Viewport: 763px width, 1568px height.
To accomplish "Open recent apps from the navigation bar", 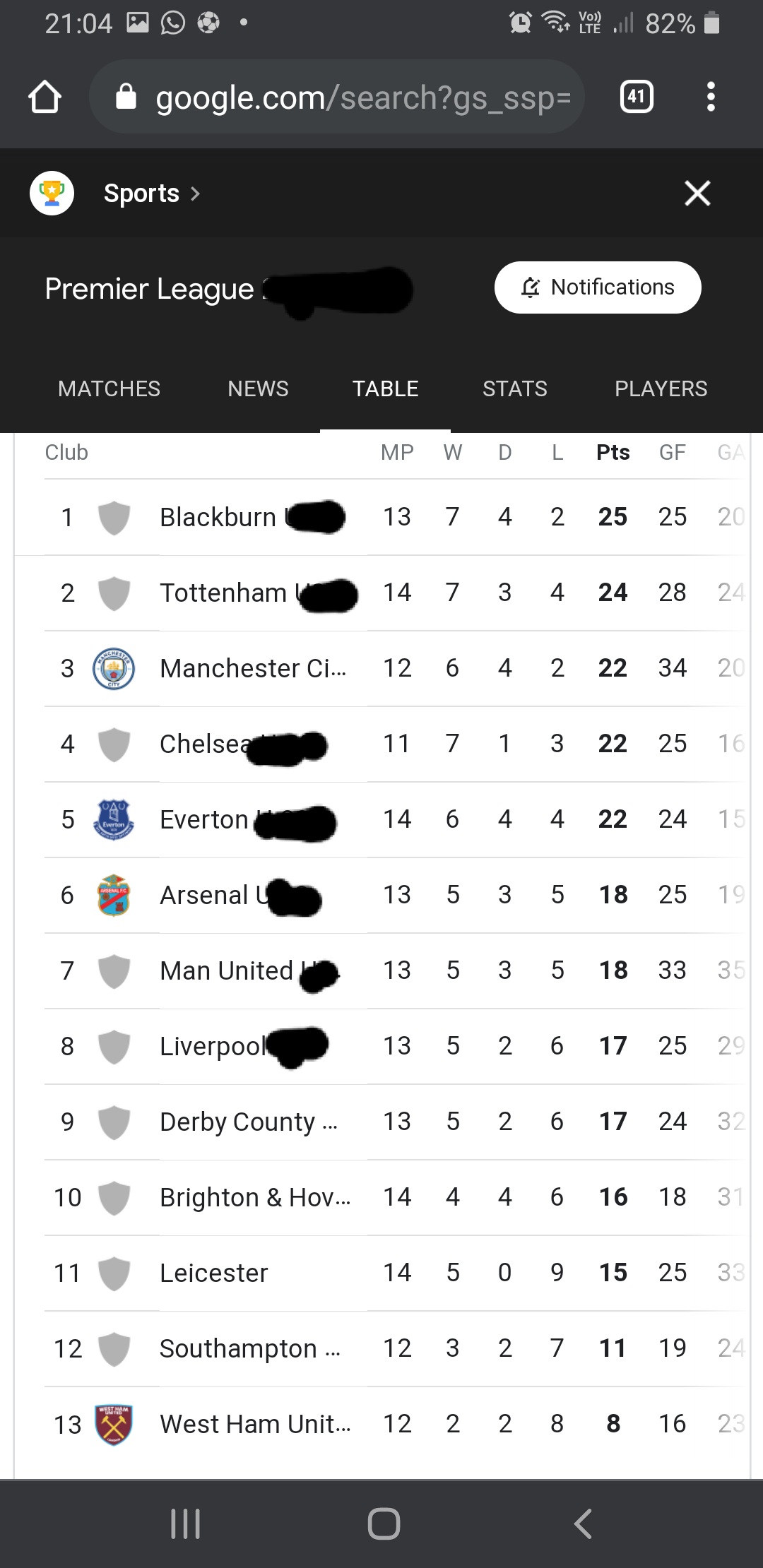I will (186, 1524).
